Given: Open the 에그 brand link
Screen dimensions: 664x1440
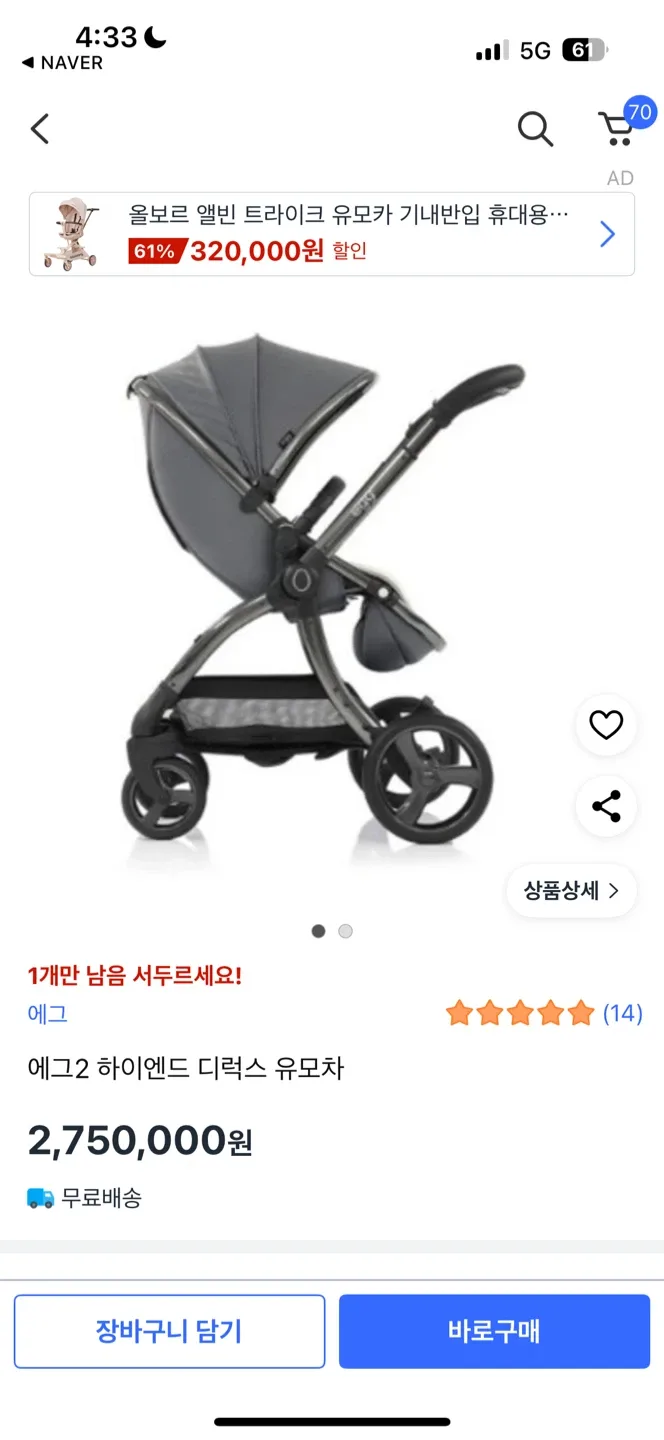Looking at the screenshot, I should coord(48,1014).
